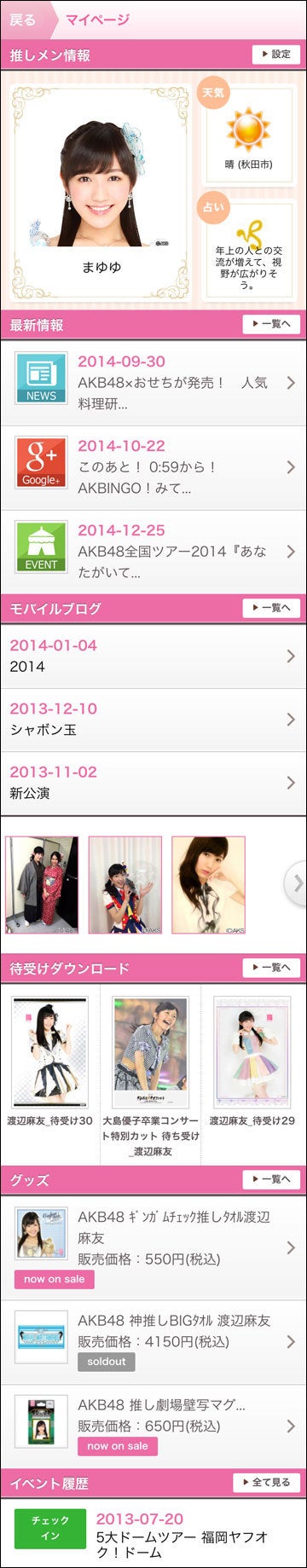This screenshot has width=307, height=1568.
Task: Open the 神推しBIGタオル 渡辺麻友 product
Action: (153, 1343)
